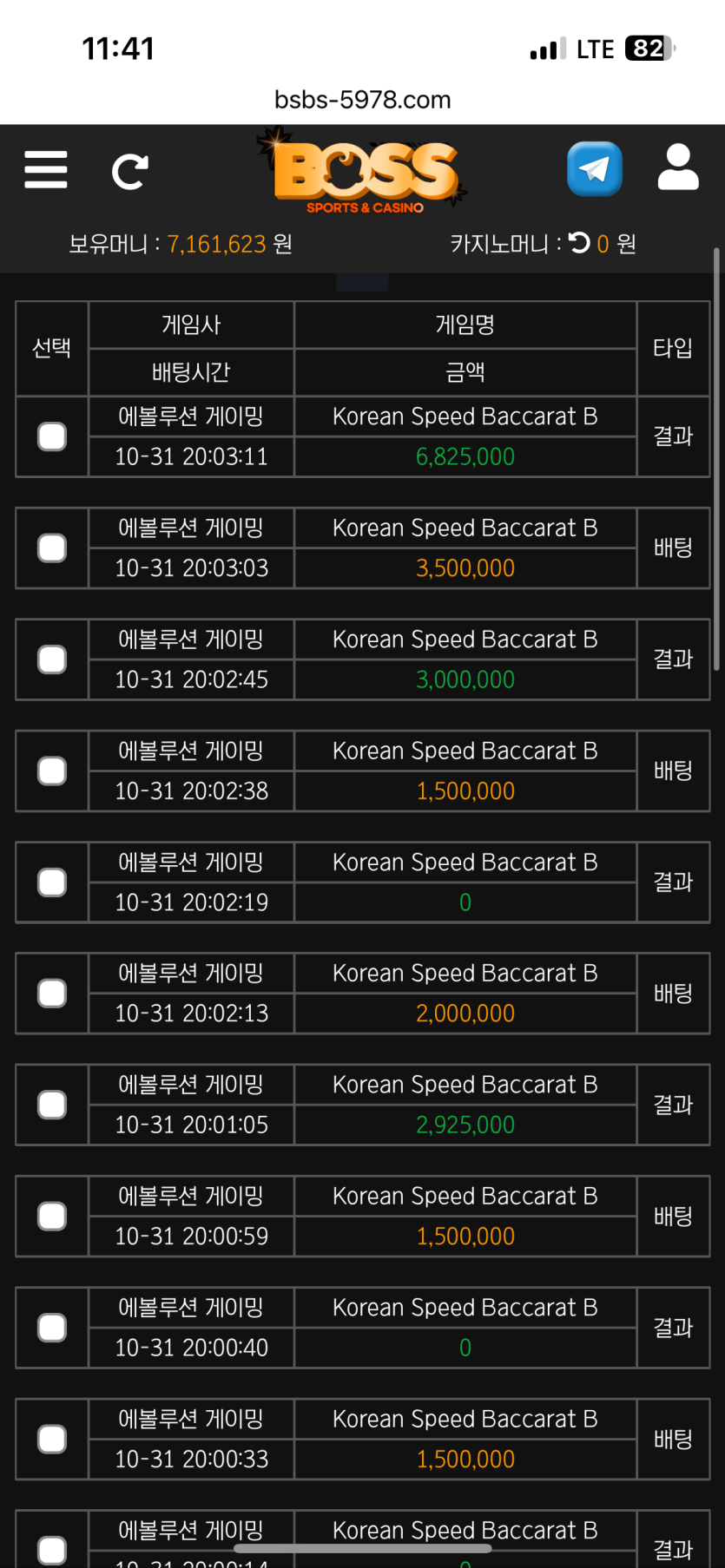The image size is (725, 1568).
Task: Mark the checkbox for the 20:00:40 entry
Action: [52, 1328]
